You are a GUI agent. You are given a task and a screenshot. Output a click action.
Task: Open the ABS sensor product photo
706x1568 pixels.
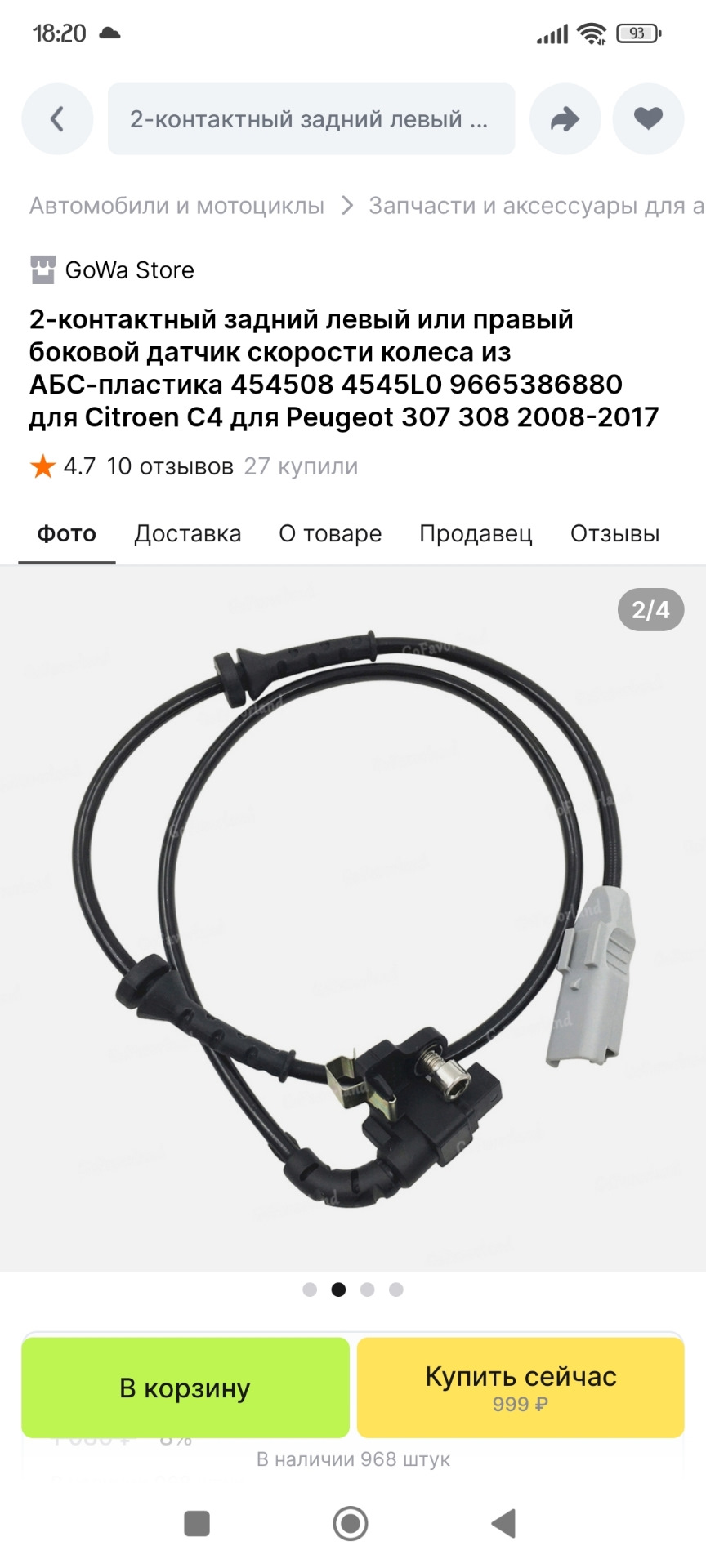pyautogui.click(x=353, y=915)
